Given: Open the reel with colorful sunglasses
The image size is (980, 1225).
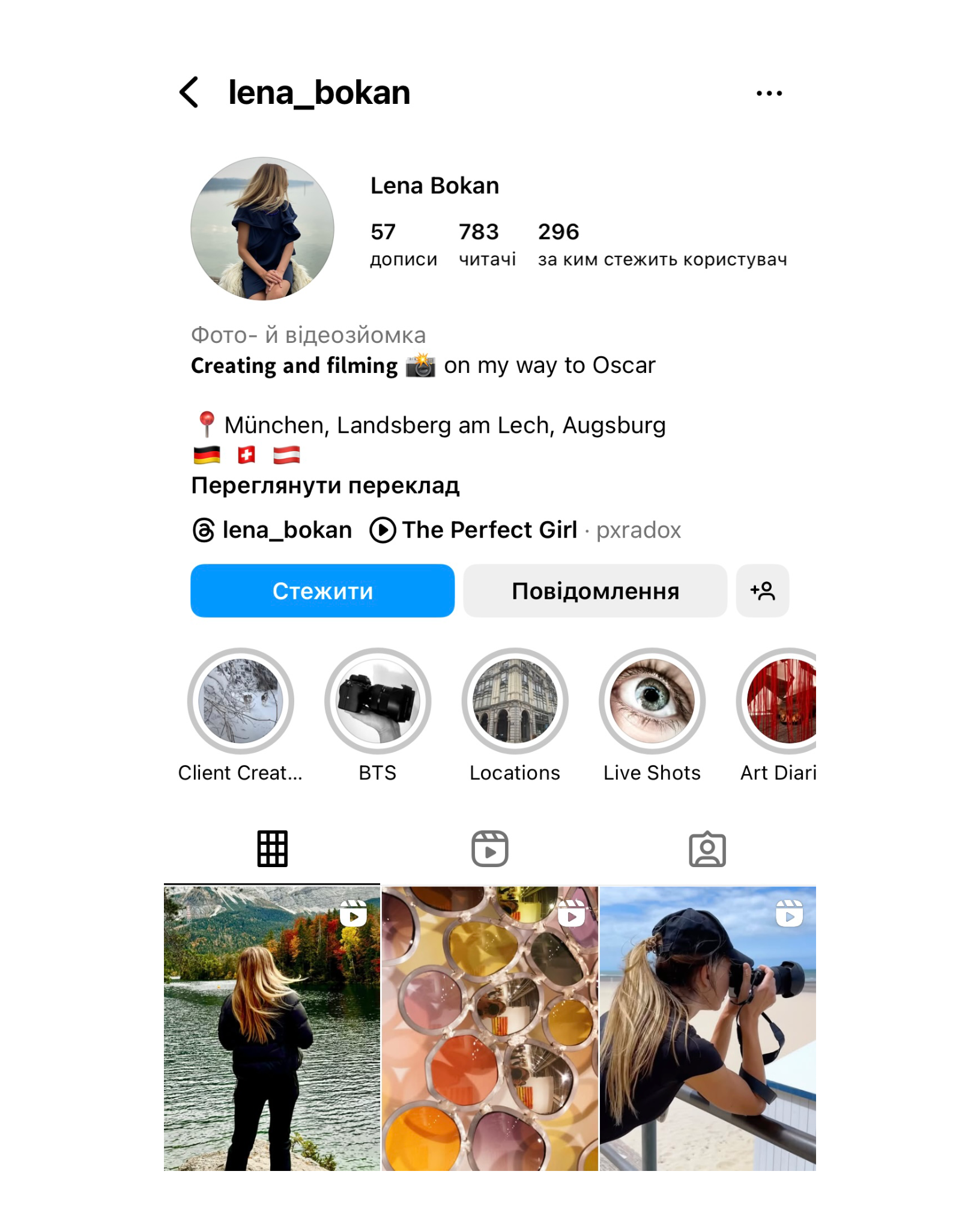Looking at the screenshot, I should 490,1028.
